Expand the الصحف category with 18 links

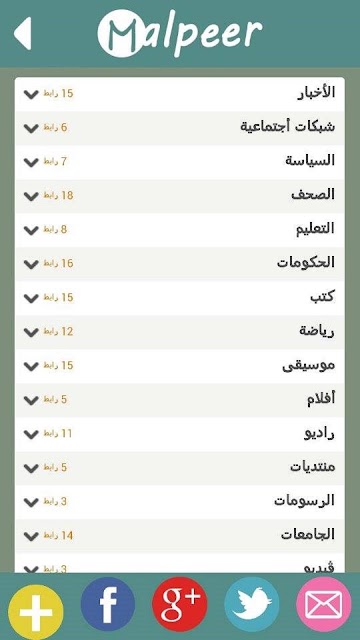tap(180, 196)
